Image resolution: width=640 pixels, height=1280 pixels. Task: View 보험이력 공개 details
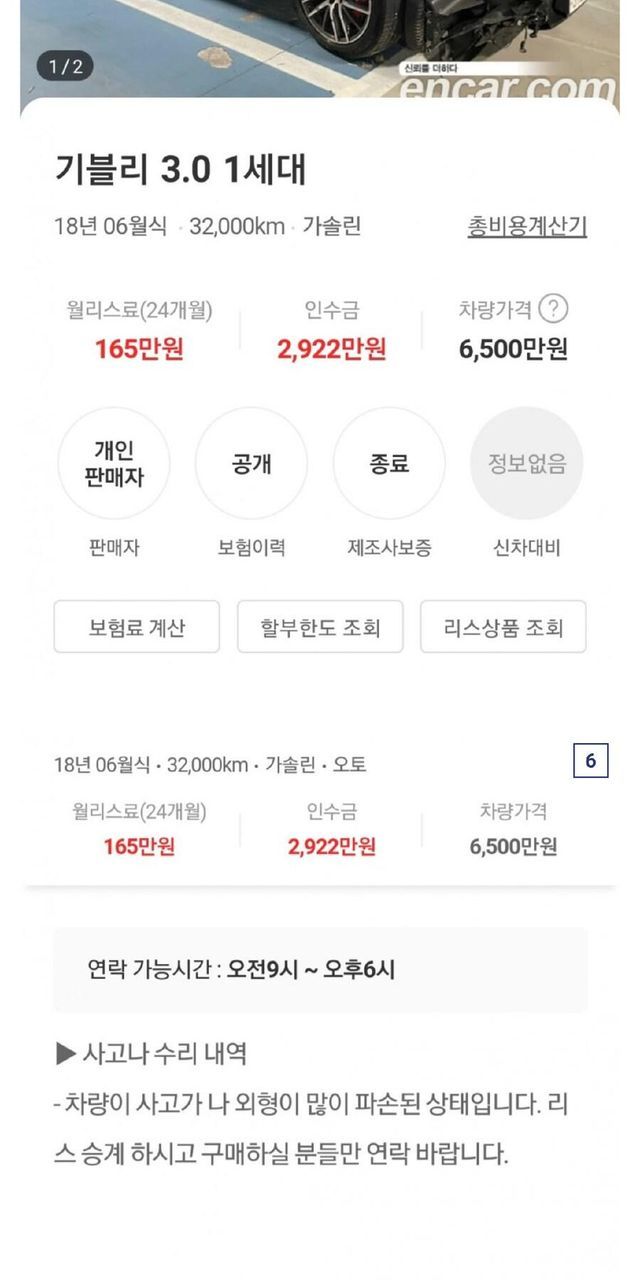[x=251, y=464]
